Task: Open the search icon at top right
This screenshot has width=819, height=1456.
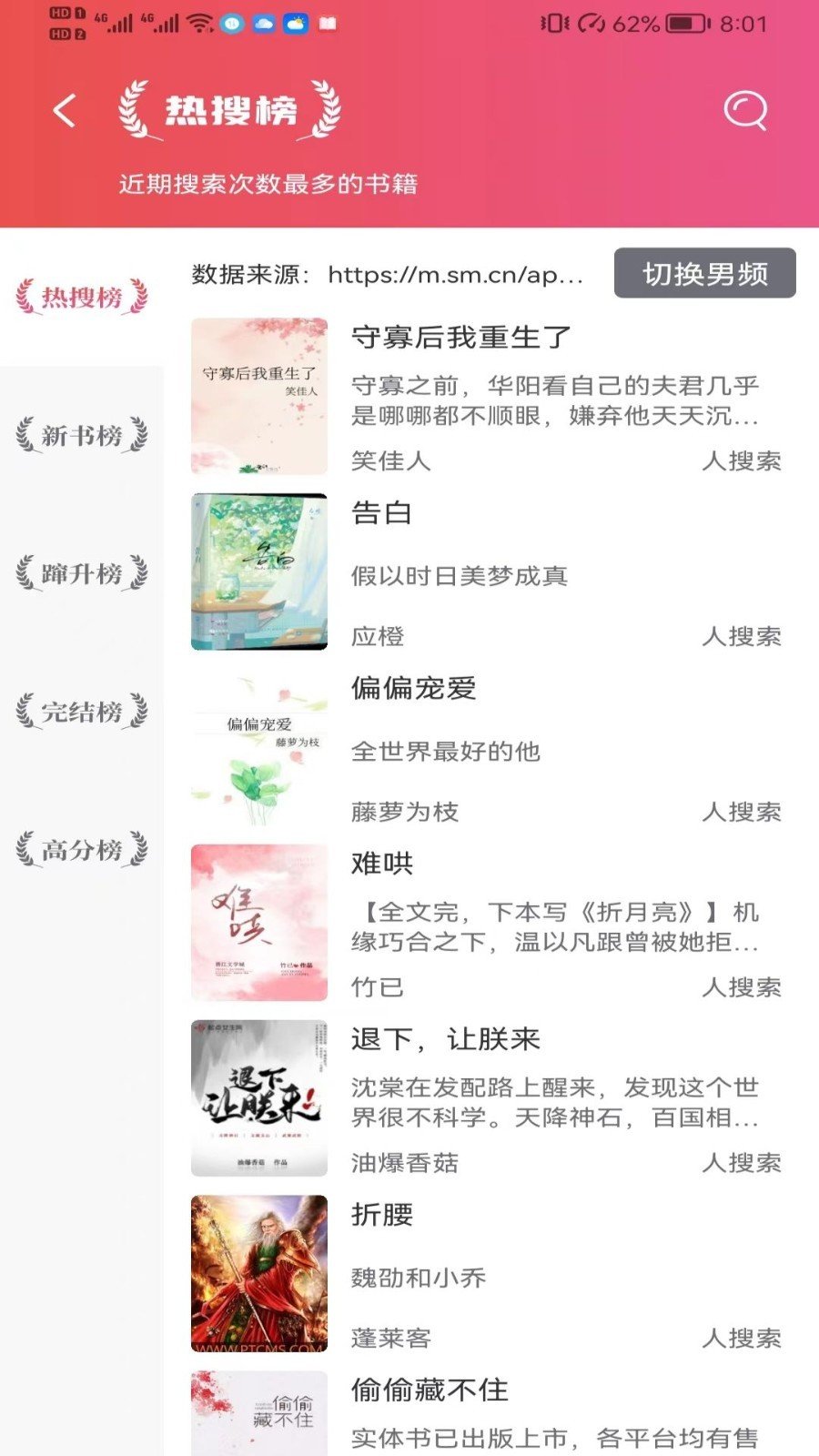Action: 746,109
